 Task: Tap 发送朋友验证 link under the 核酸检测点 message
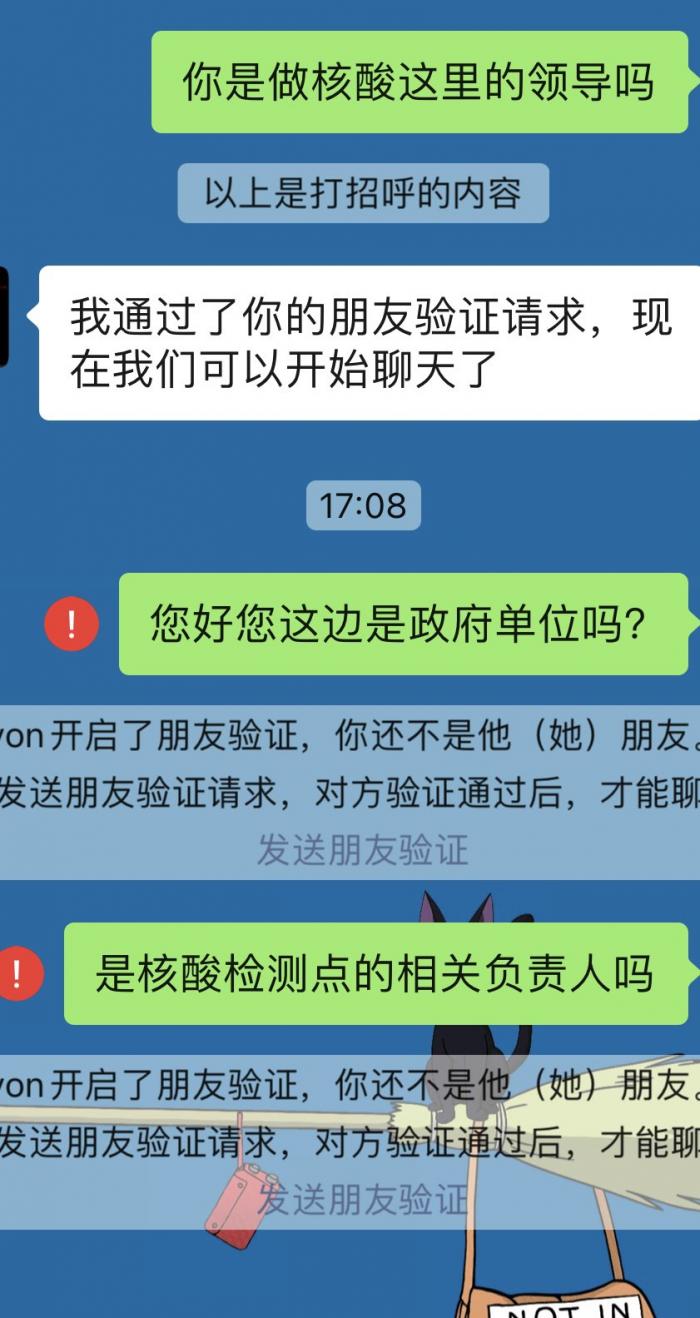[x=362, y=1198]
